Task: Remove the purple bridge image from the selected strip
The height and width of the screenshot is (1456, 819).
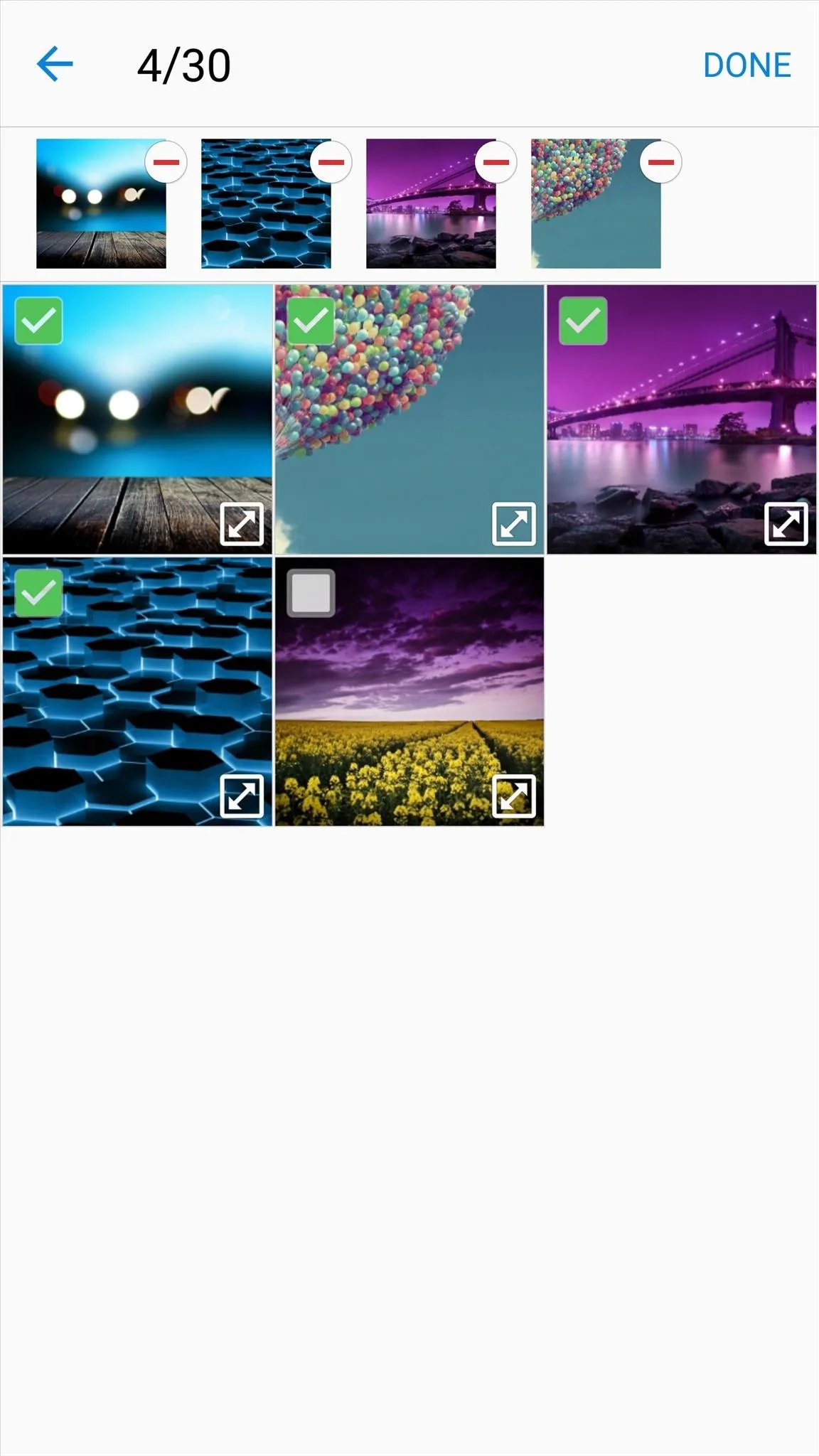Action: tap(496, 162)
